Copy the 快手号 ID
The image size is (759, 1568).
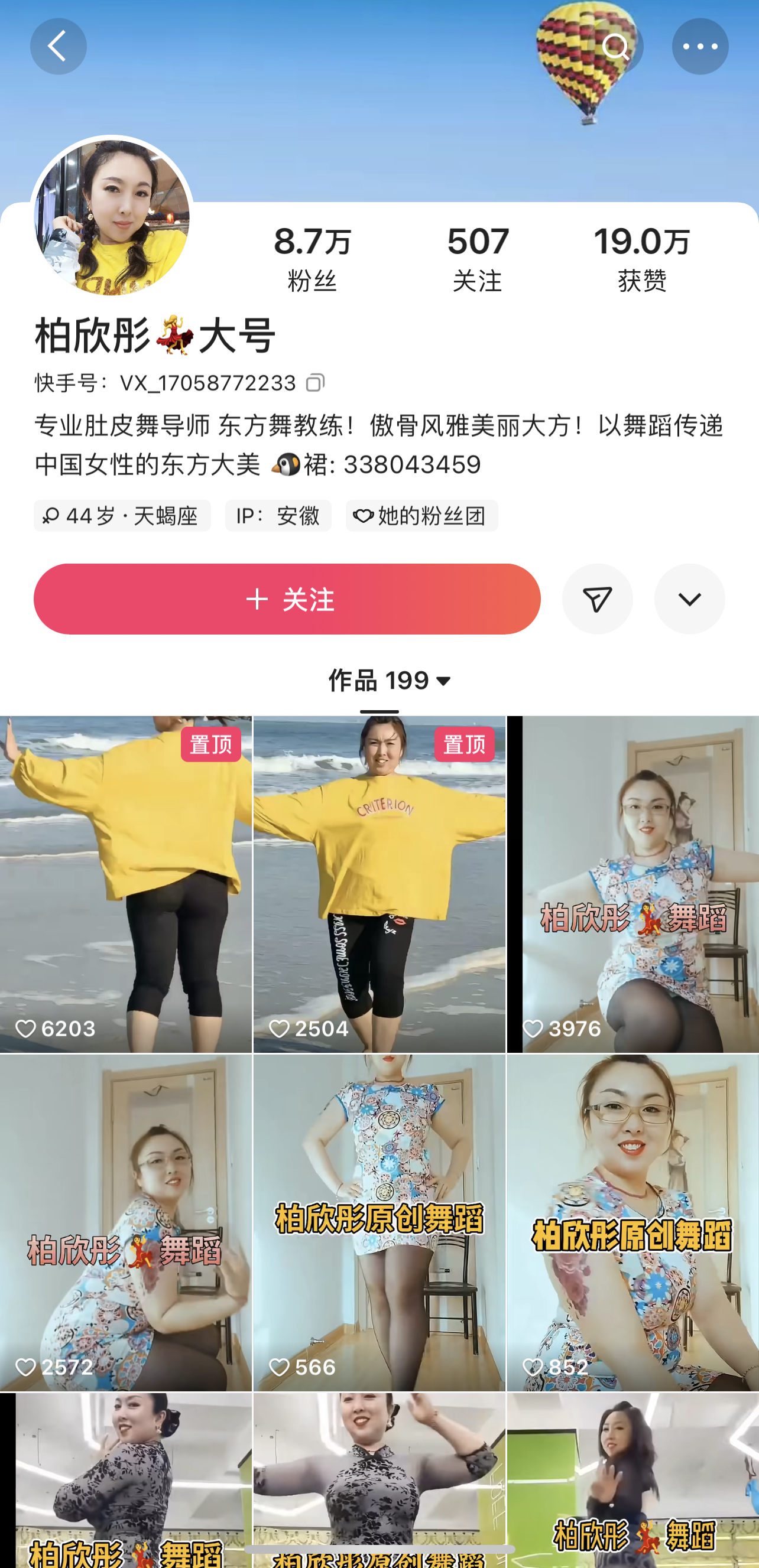(316, 383)
